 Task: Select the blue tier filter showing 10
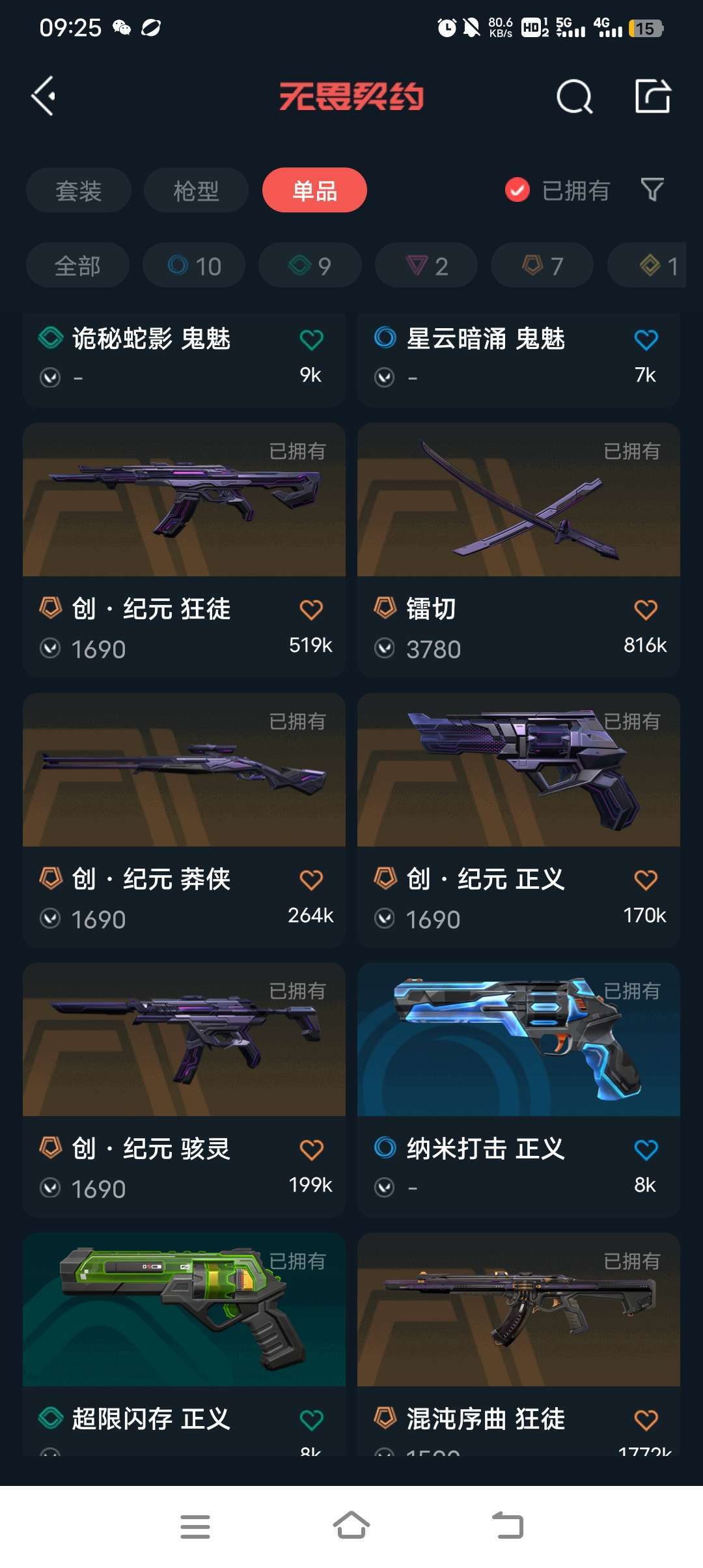[193, 265]
